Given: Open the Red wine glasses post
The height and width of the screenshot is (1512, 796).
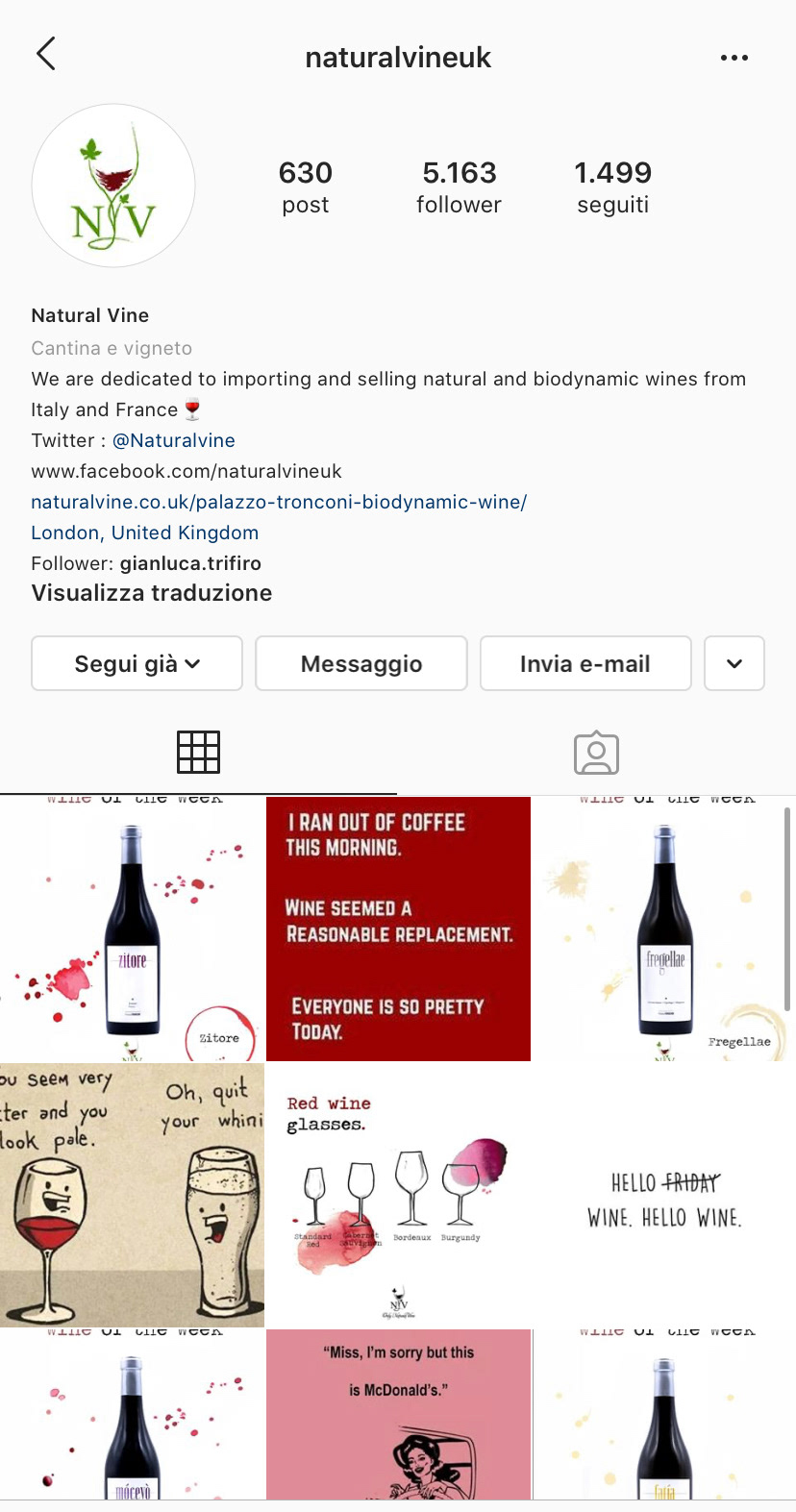Looking at the screenshot, I should click(x=398, y=1195).
